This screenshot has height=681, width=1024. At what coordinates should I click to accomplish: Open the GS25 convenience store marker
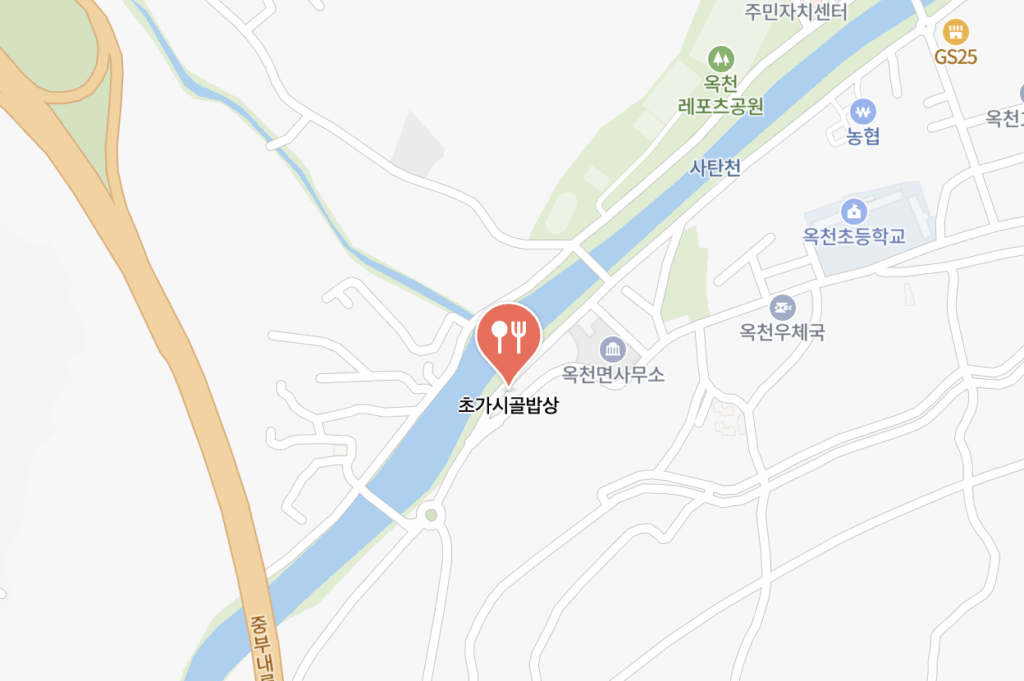coord(955,32)
